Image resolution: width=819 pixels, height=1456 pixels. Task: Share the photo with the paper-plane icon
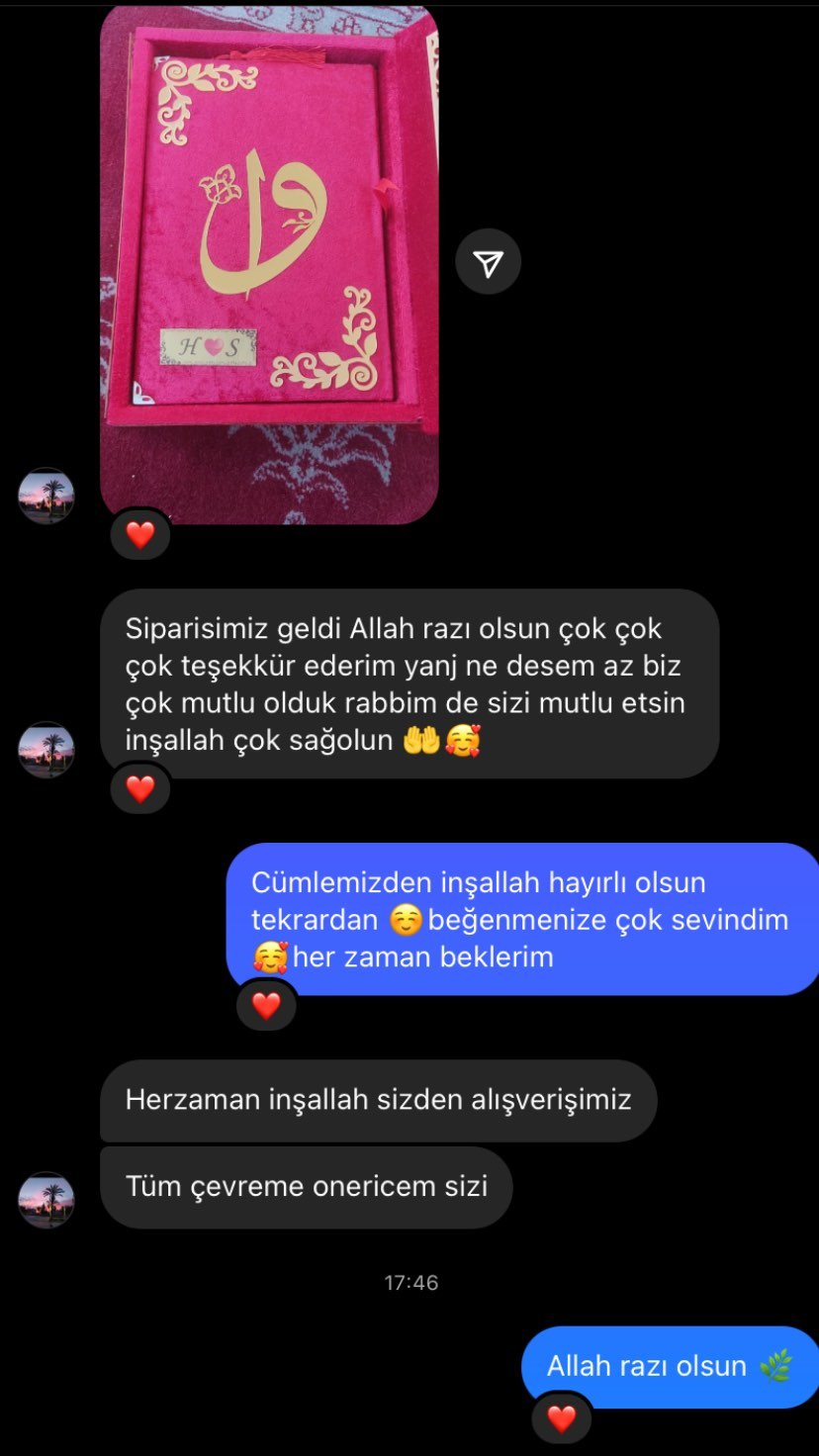488,262
